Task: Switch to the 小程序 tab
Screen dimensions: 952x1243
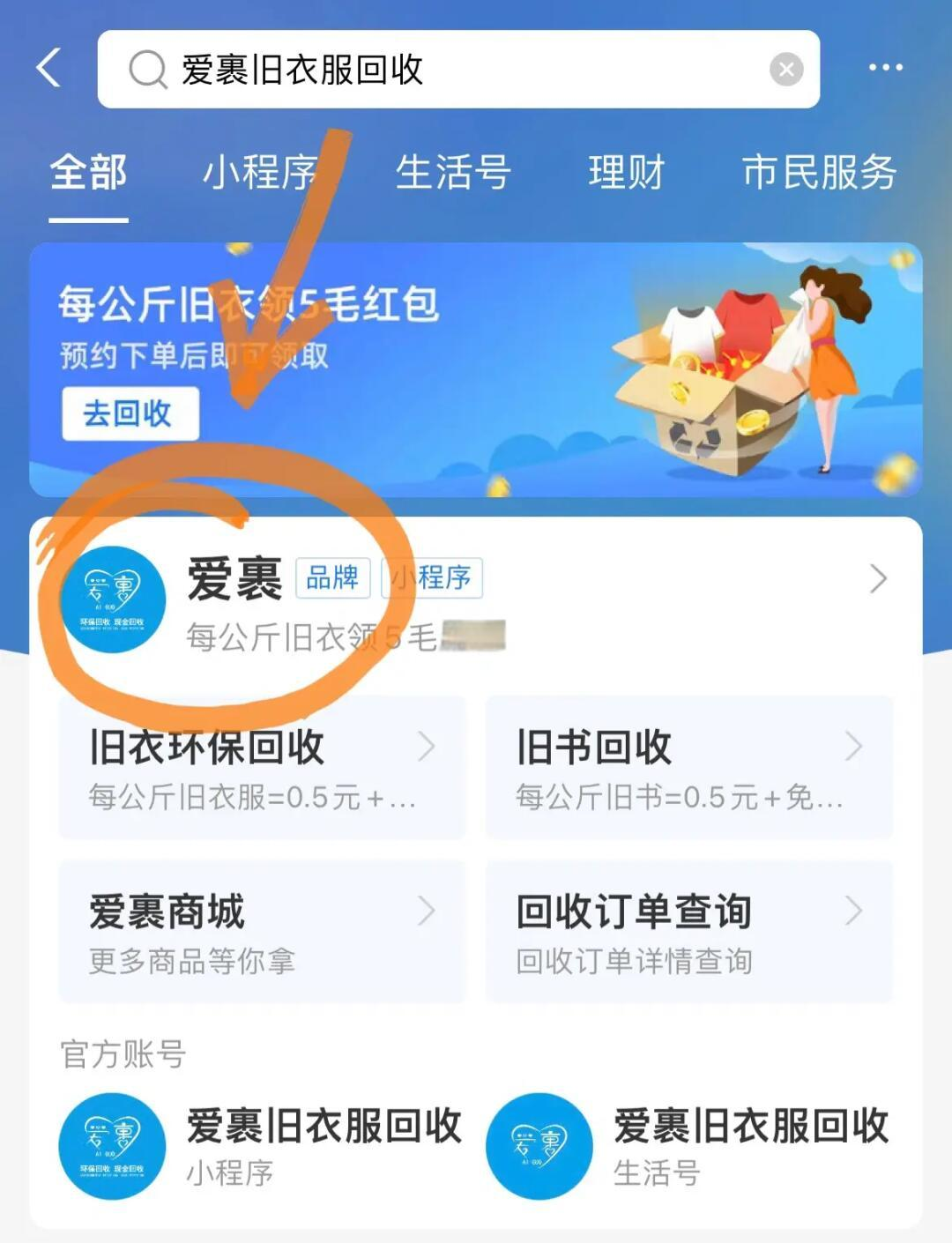Action: (x=259, y=173)
